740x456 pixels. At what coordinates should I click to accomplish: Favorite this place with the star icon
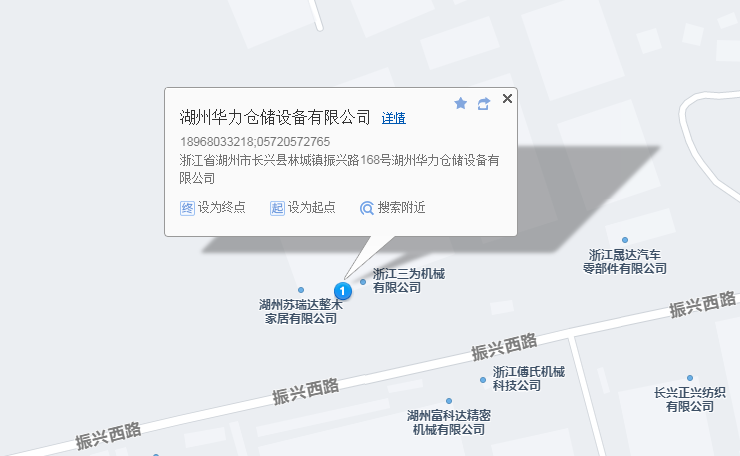point(461,103)
